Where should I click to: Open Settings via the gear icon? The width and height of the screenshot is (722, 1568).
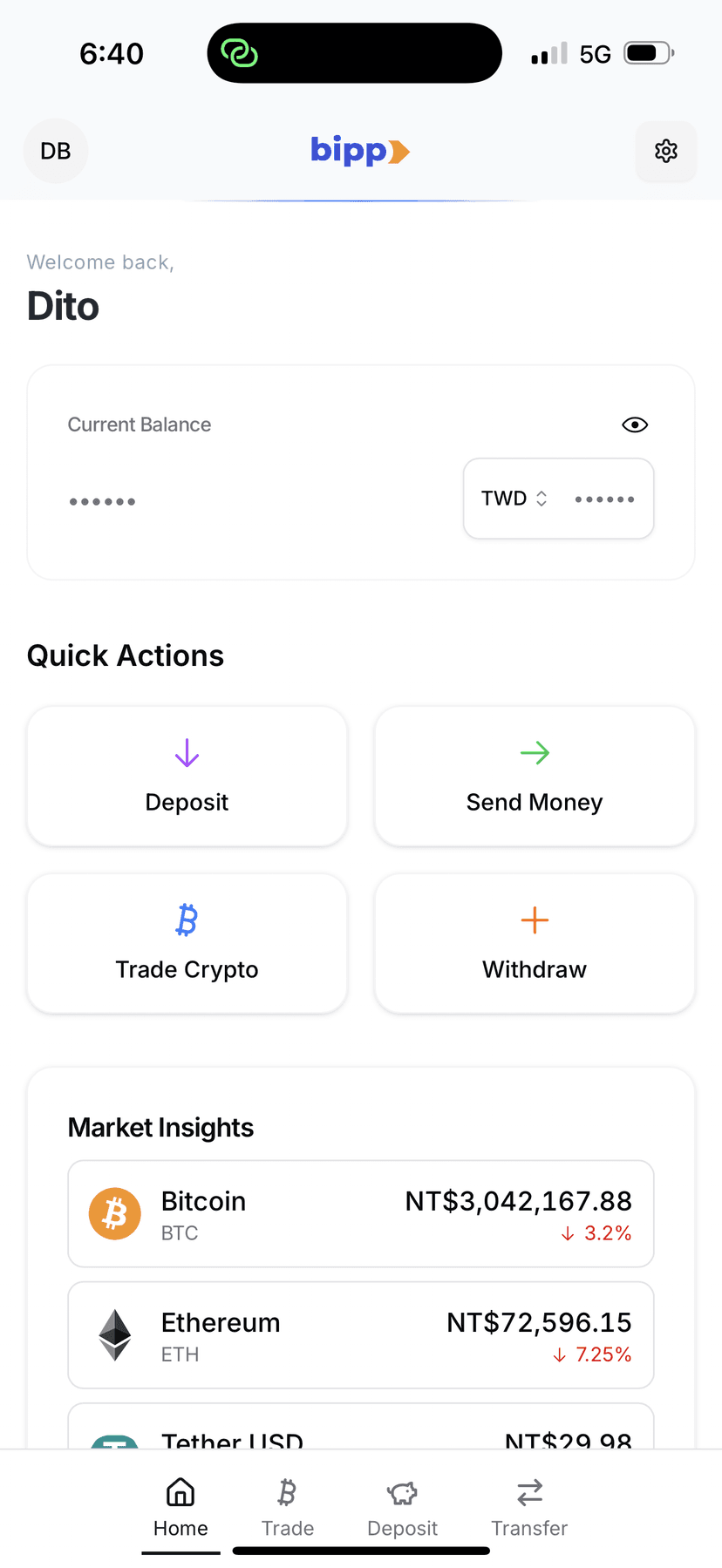pos(665,151)
